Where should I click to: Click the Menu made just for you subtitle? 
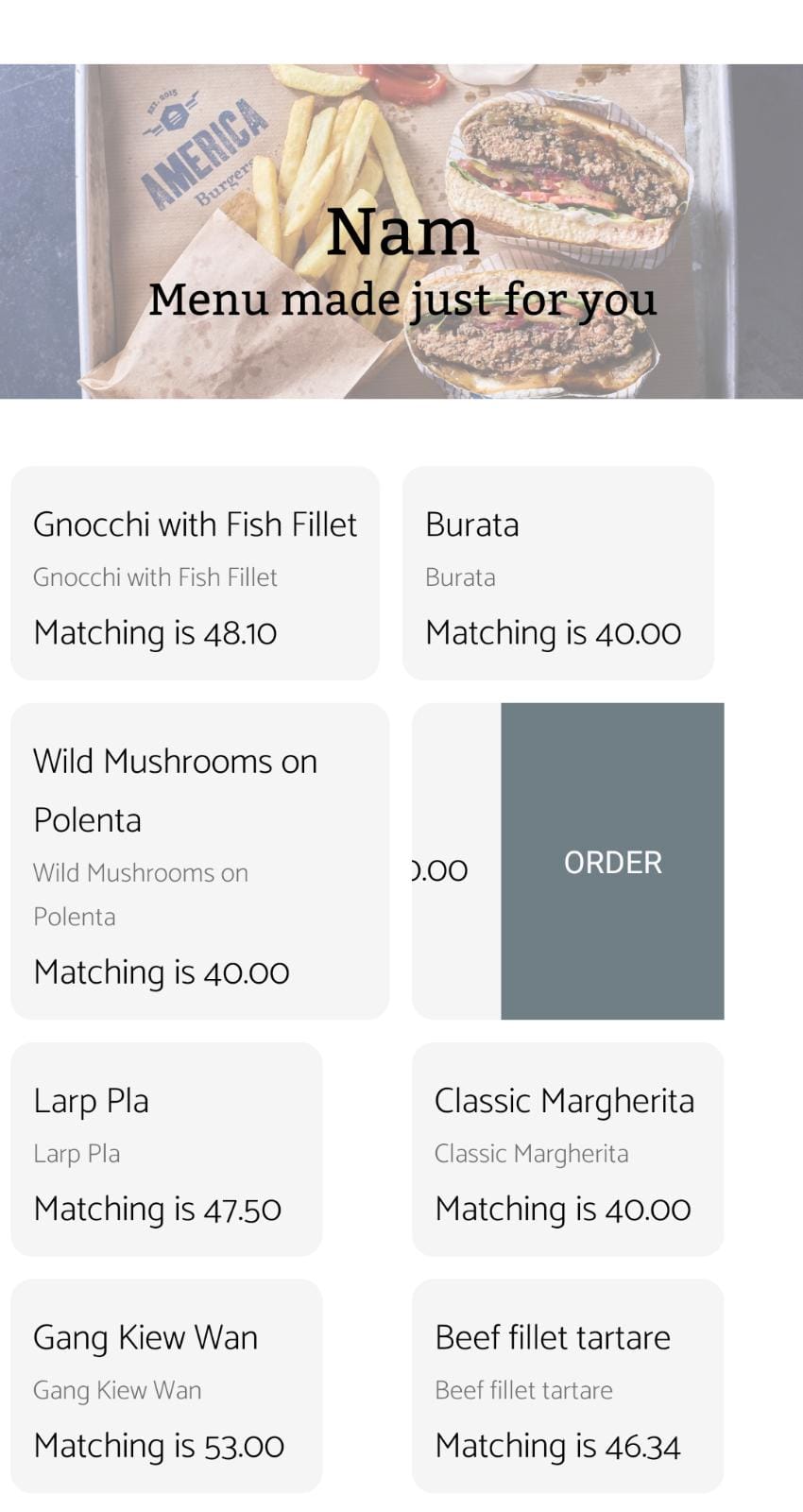401,300
